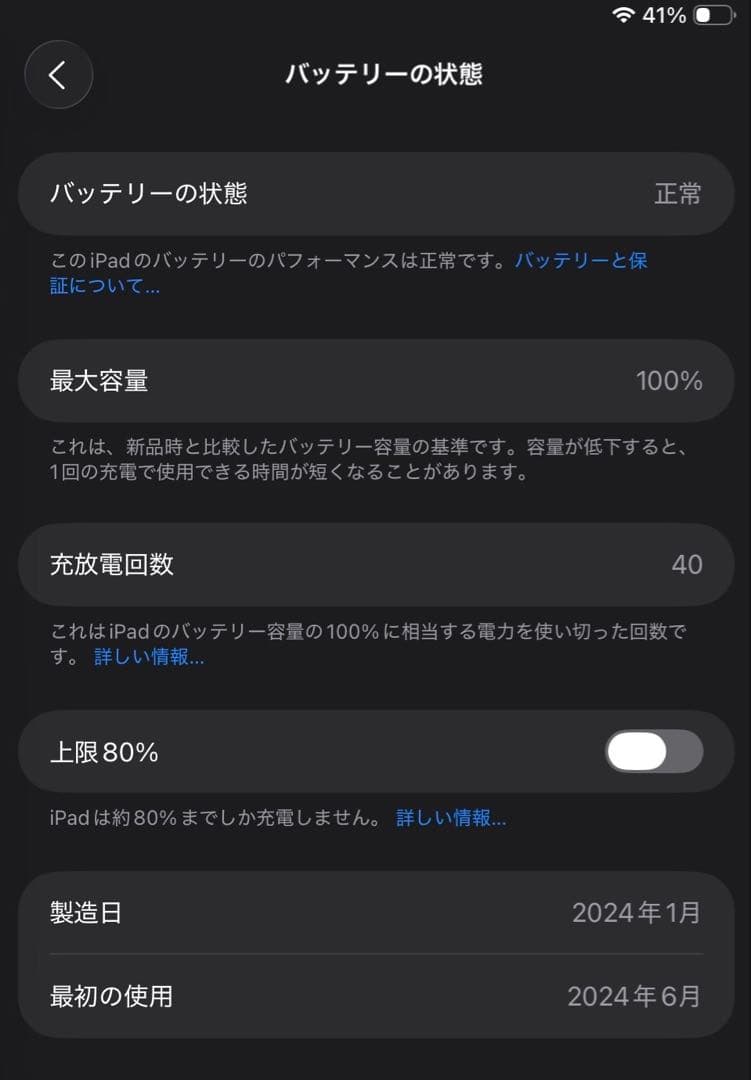The image size is (751, 1080).
Task: Tap the バッテリーの状態 row showing 正常
Action: pos(375,195)
